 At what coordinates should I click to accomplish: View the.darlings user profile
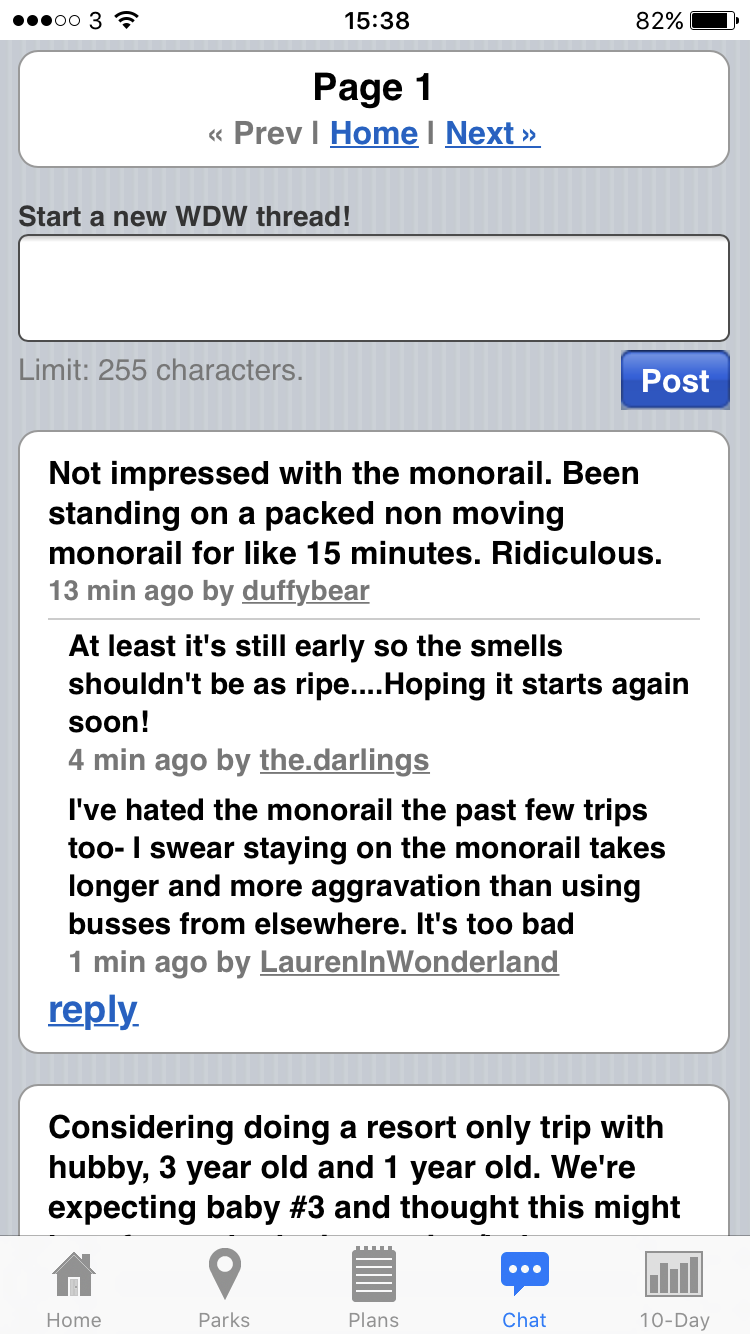[344, 760]
